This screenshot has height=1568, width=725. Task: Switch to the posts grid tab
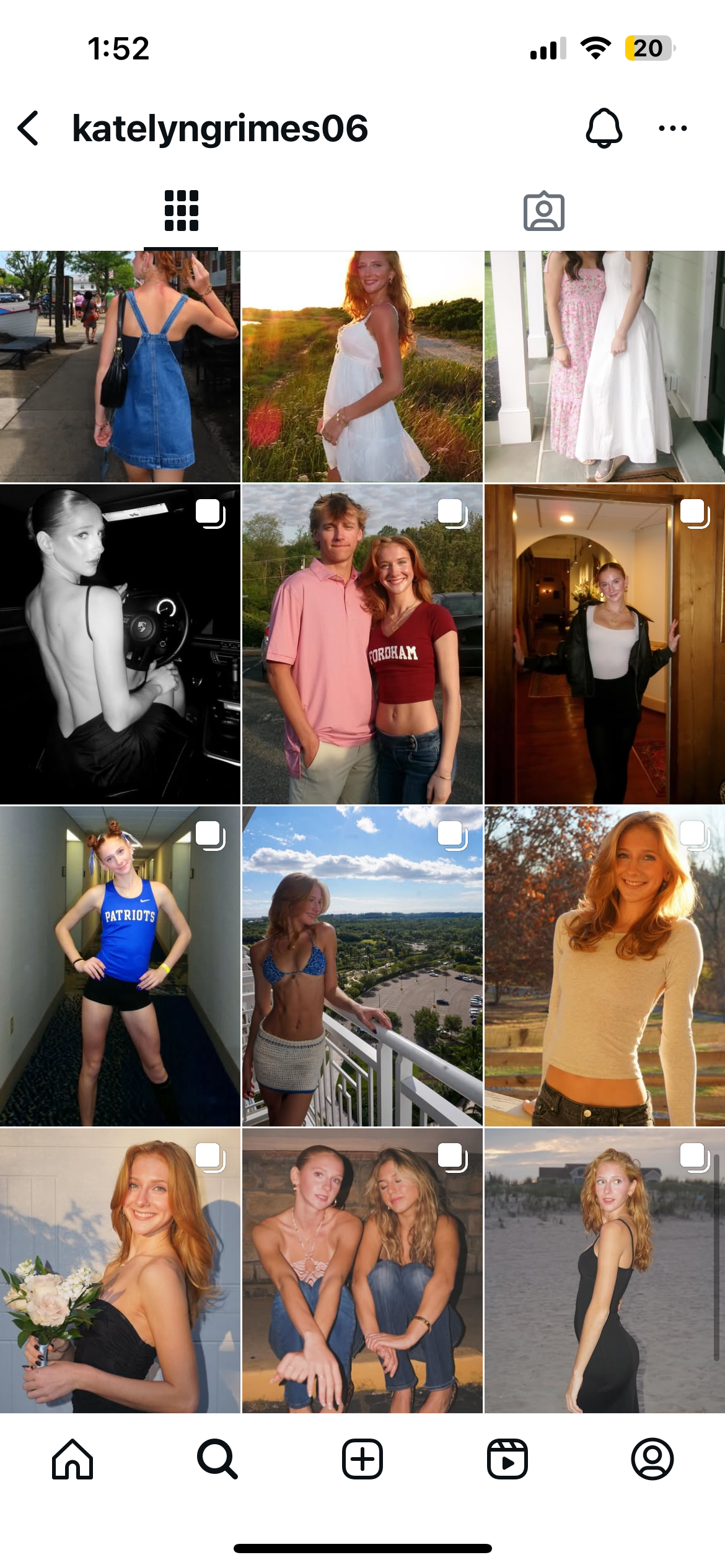[181, 211]
